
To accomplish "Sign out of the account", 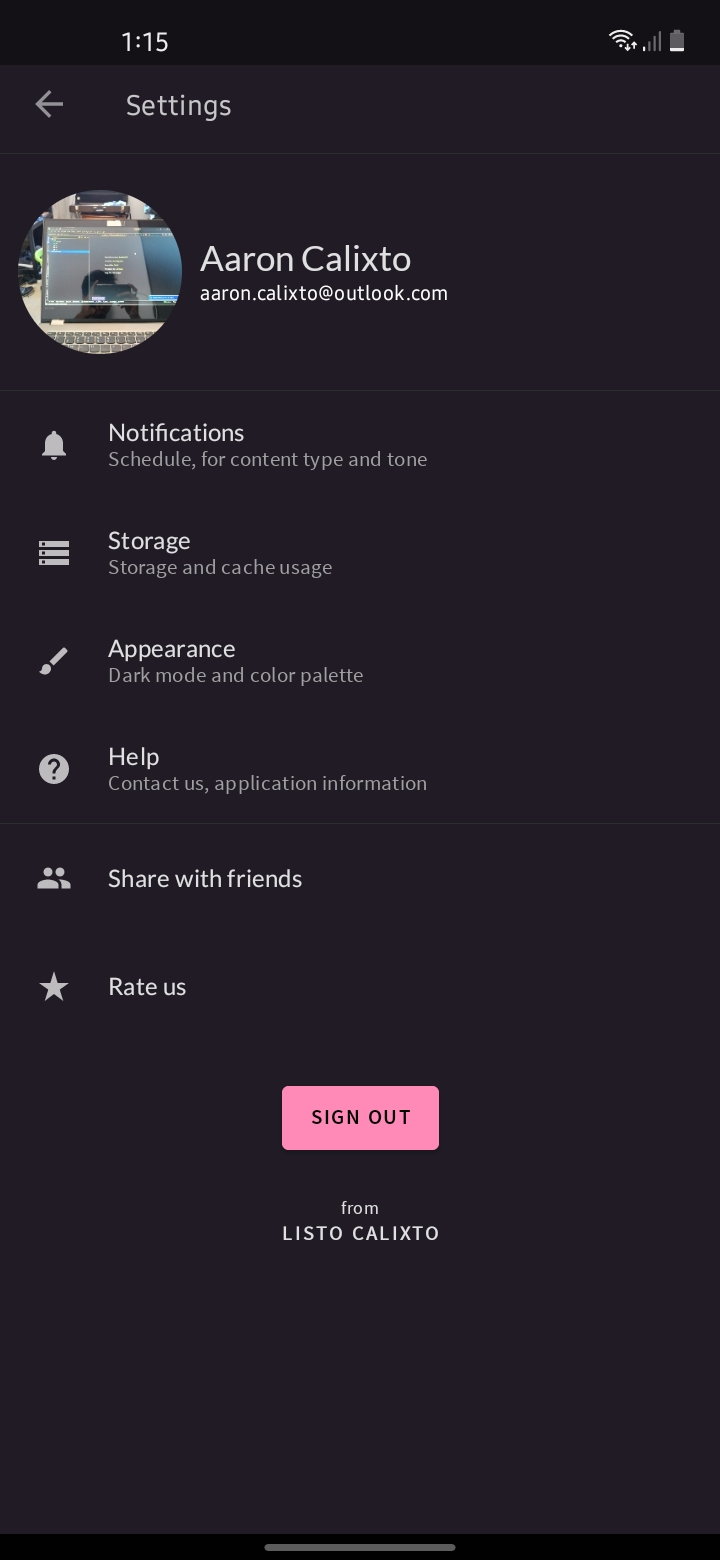I will (x=360, y=1117).
